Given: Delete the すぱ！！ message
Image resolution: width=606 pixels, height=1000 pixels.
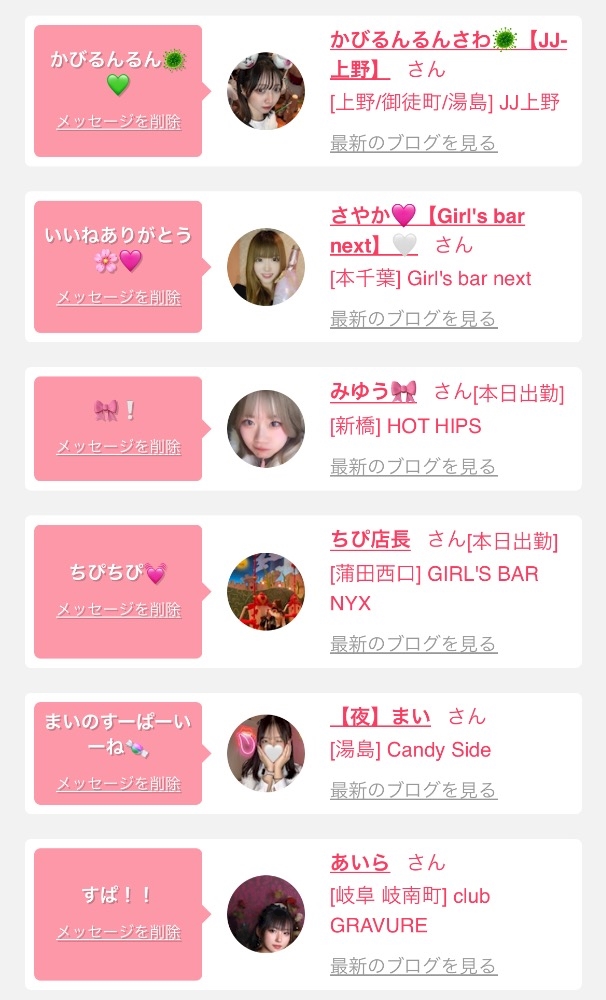Looking at the screenshot, I should tap(119, 932).
